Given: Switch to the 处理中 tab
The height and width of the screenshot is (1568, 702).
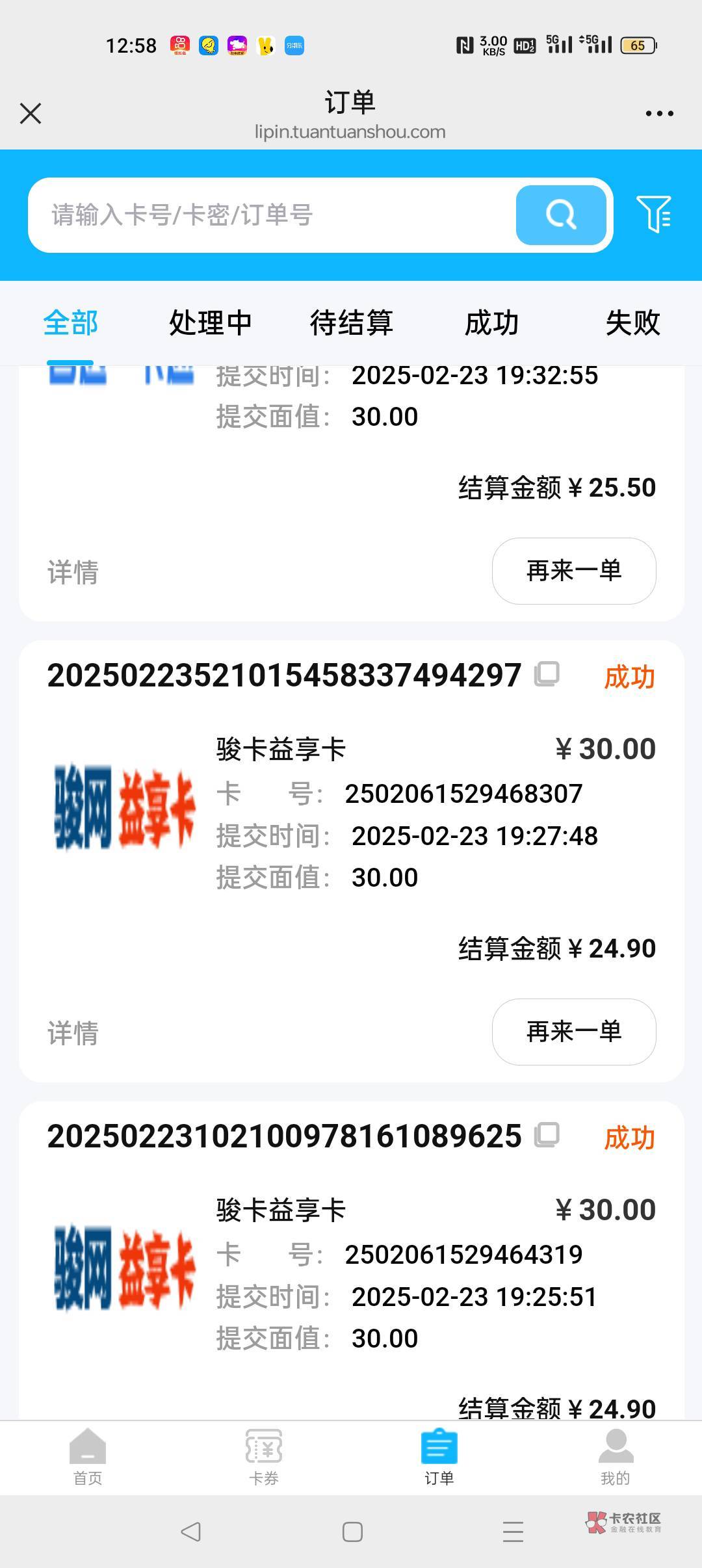Looking at the screenshot, I should (210, 323).
